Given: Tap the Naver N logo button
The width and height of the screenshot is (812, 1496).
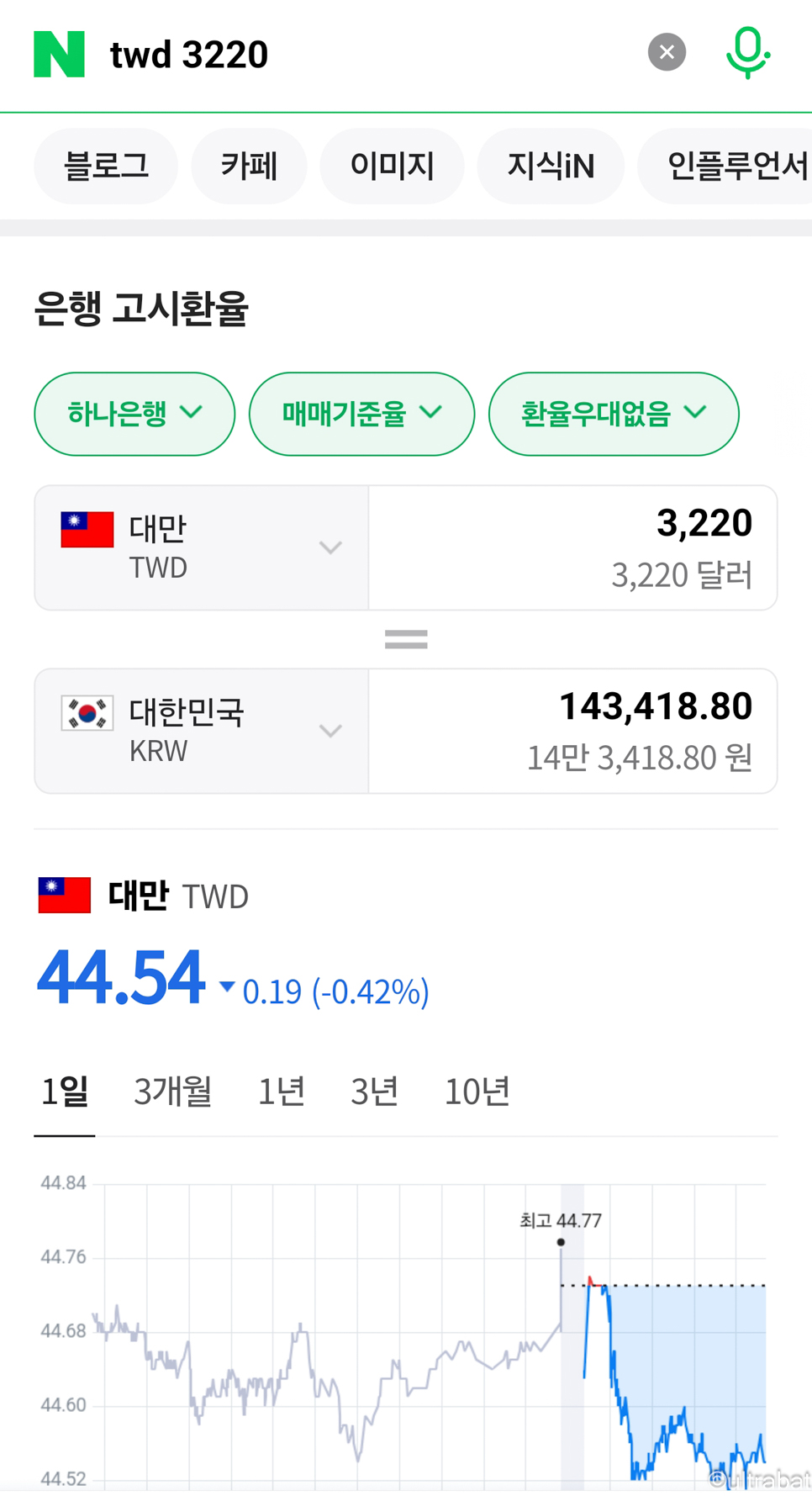Looking at the screenshot, I should coord(59,54).
